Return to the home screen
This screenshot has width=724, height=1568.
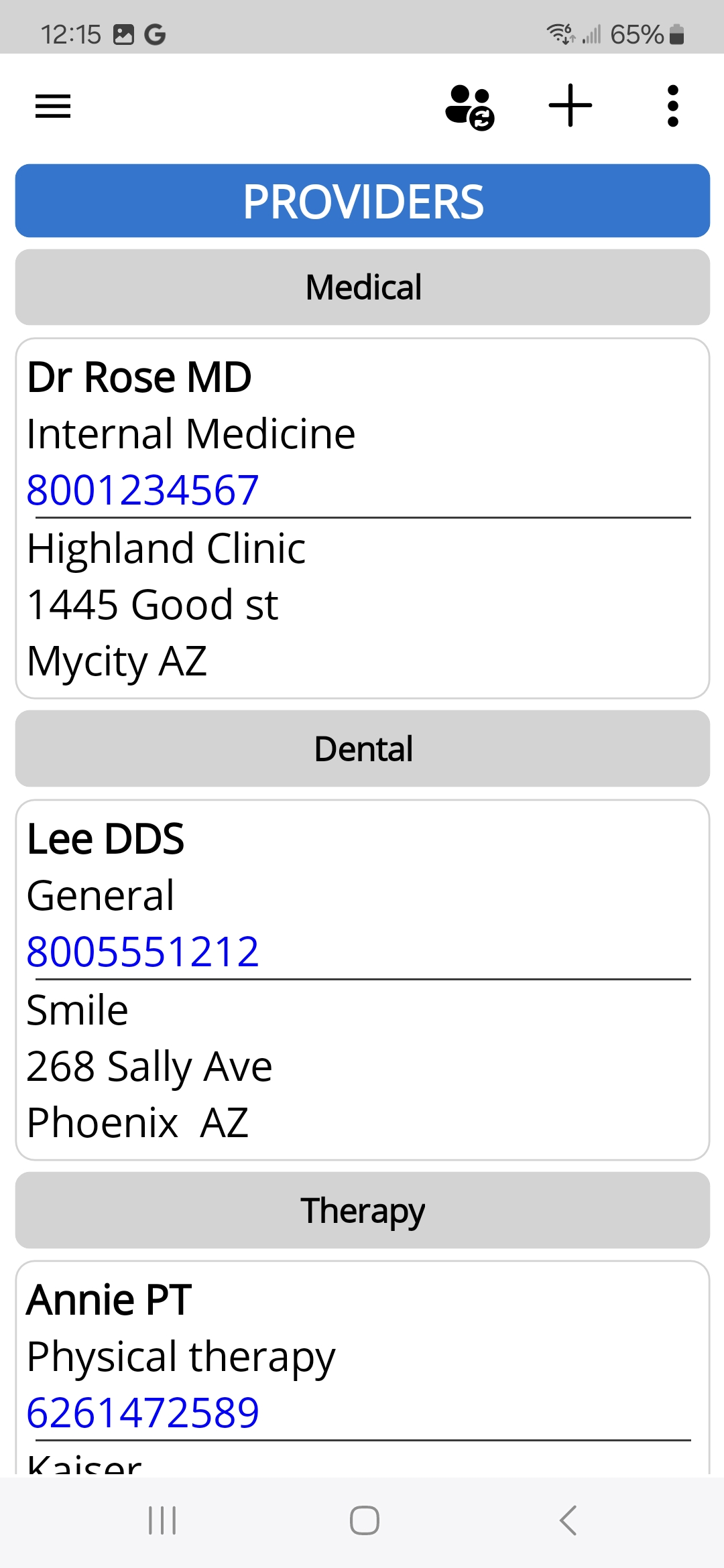point(364,1520)
